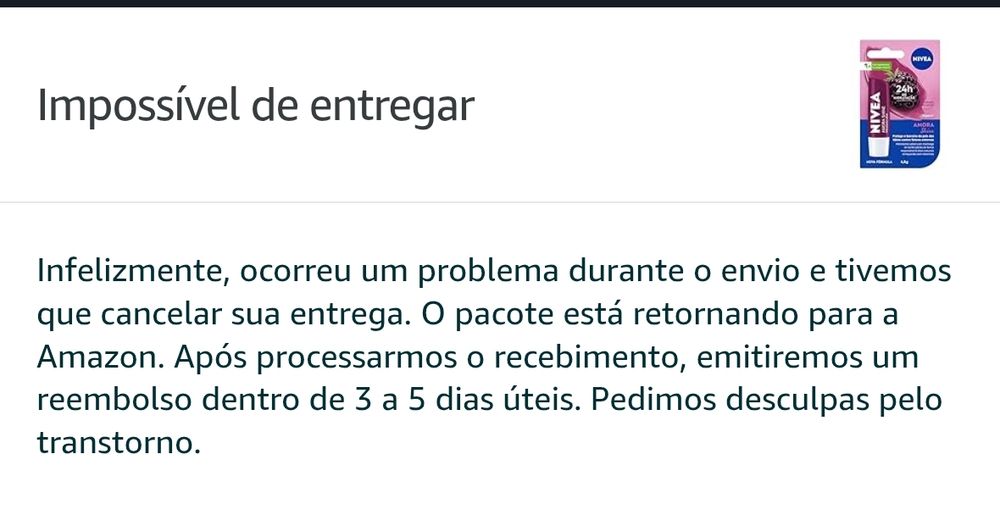Open the Nivea lip balm product image

pos(900,104)
